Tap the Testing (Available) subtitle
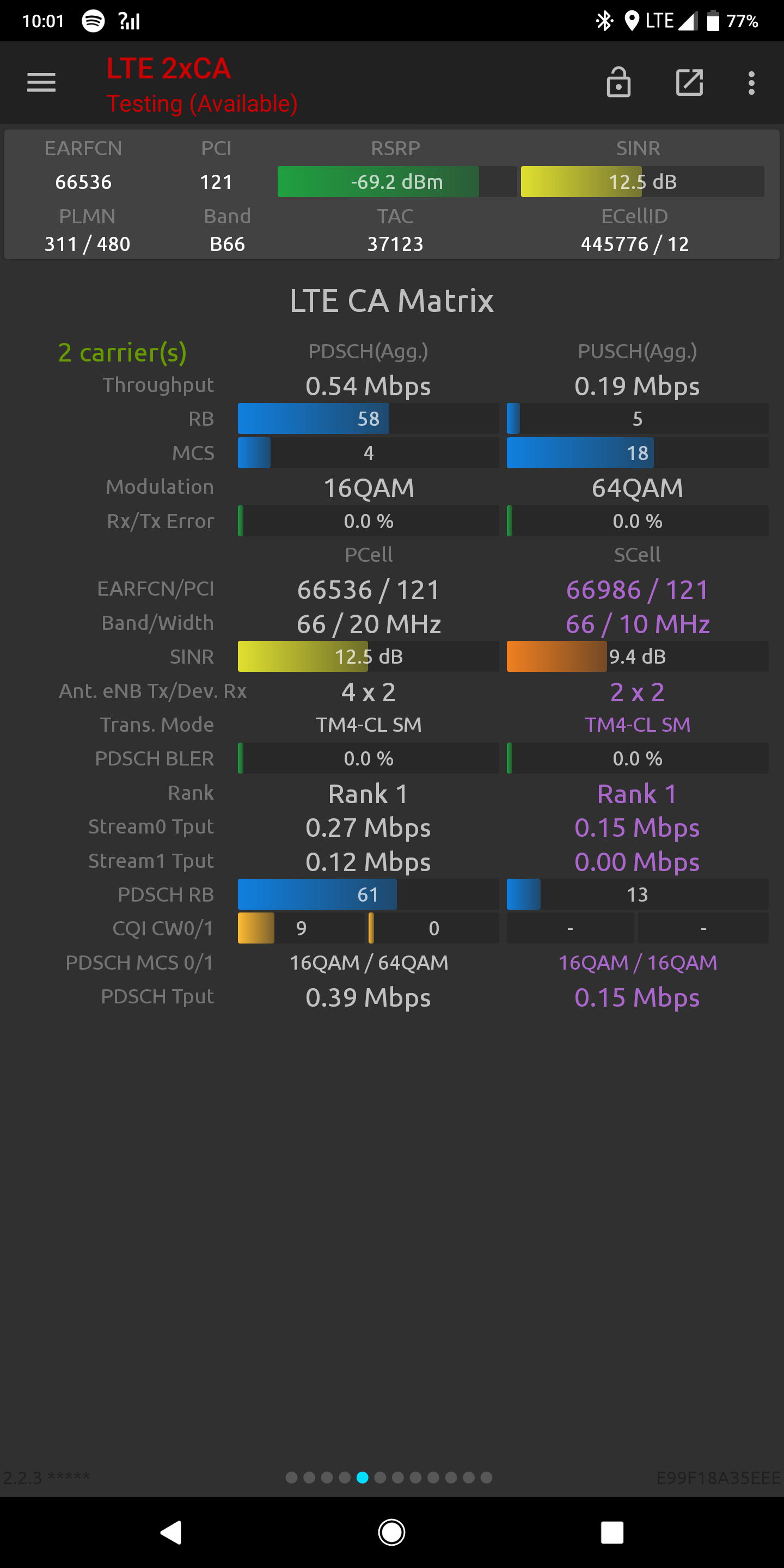 click(x=202, y=103)
